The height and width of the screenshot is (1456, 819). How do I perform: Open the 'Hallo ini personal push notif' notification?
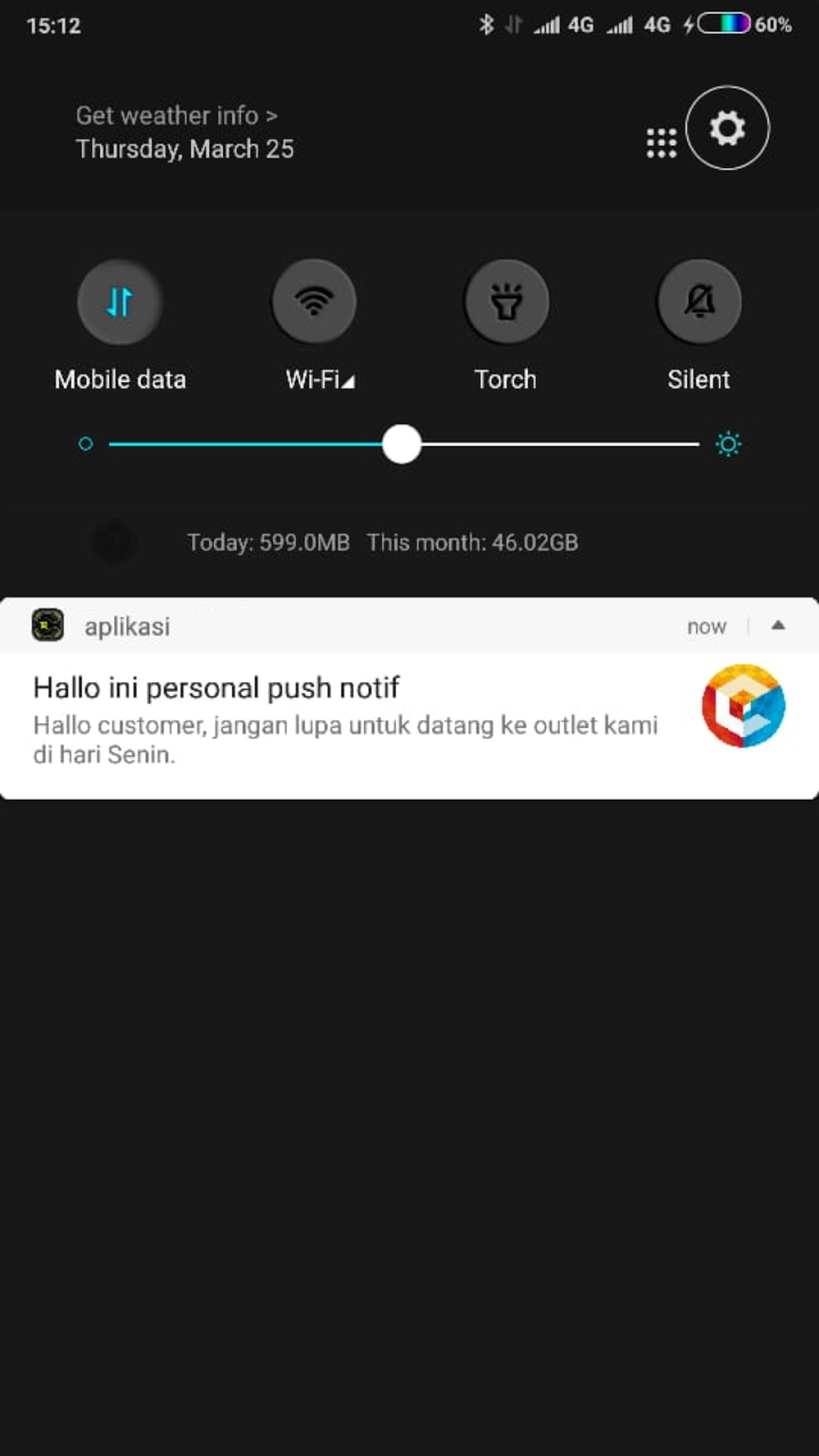coord(346,721)
